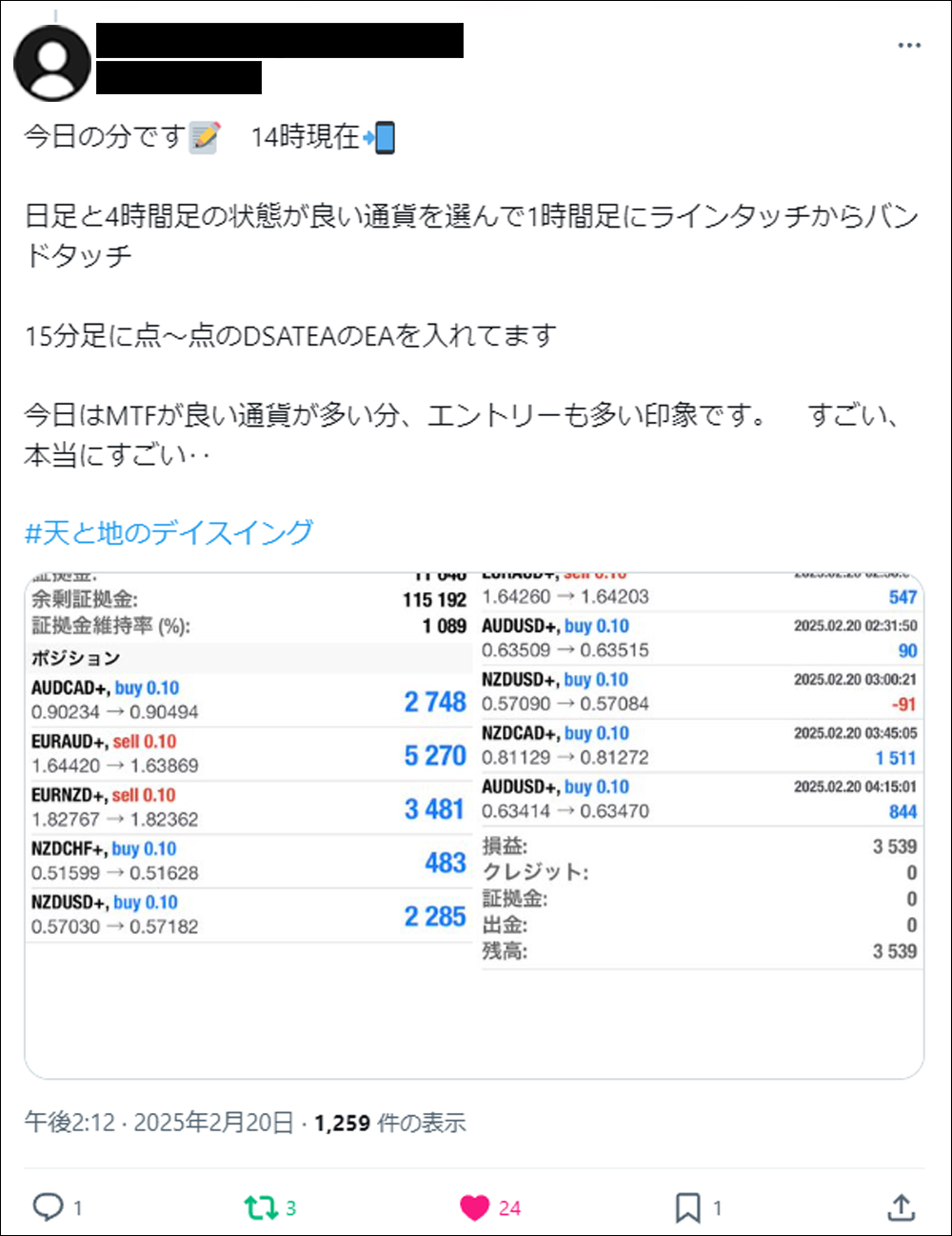Image resolution: width=952 pixels, height=1236 pixels.
Task: Open the attached trading screenshot image
Action: tap(473, 824)
